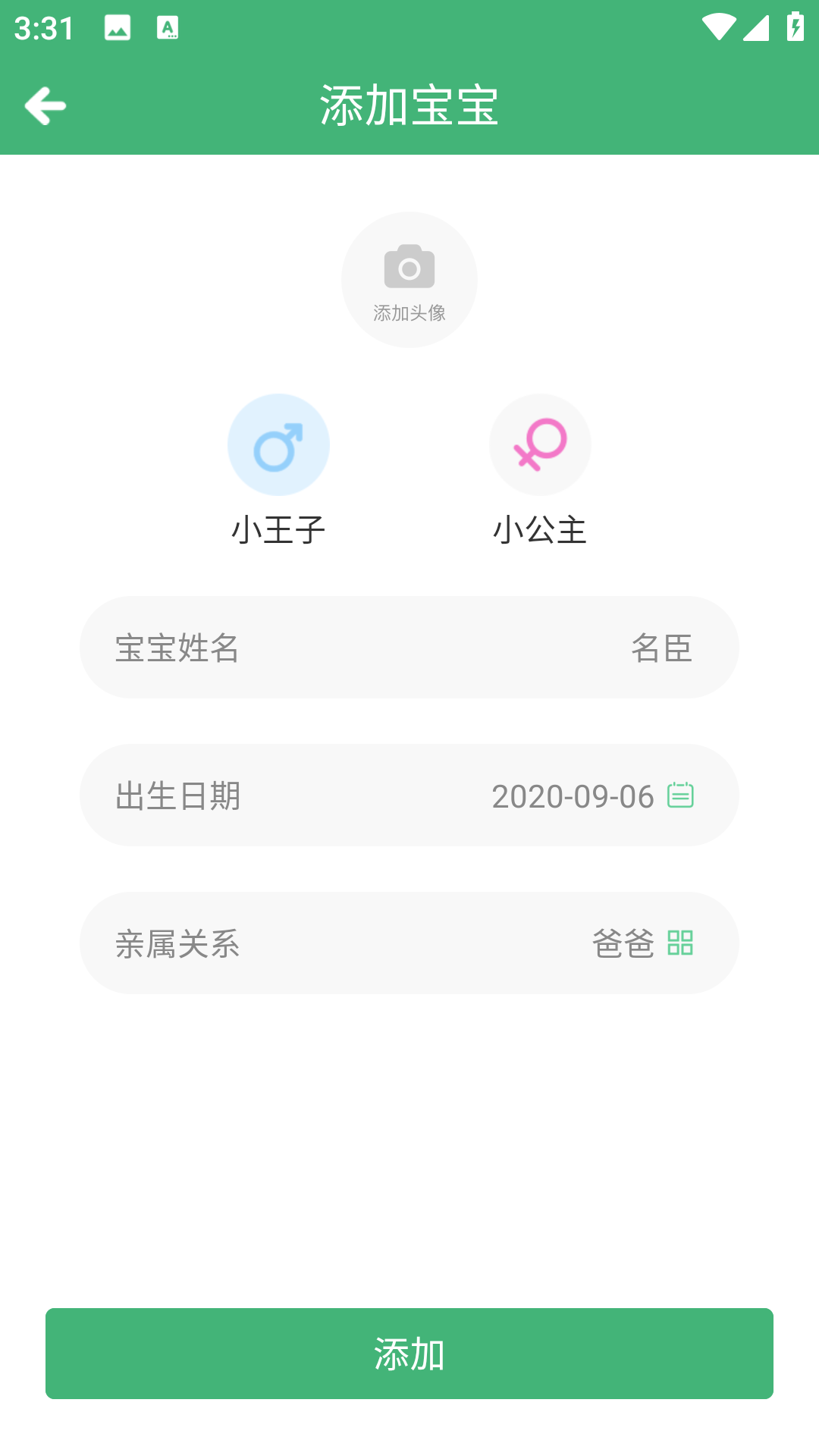Click the battery icon in the status bar
819x1456 pixels.
click(794, 24)
